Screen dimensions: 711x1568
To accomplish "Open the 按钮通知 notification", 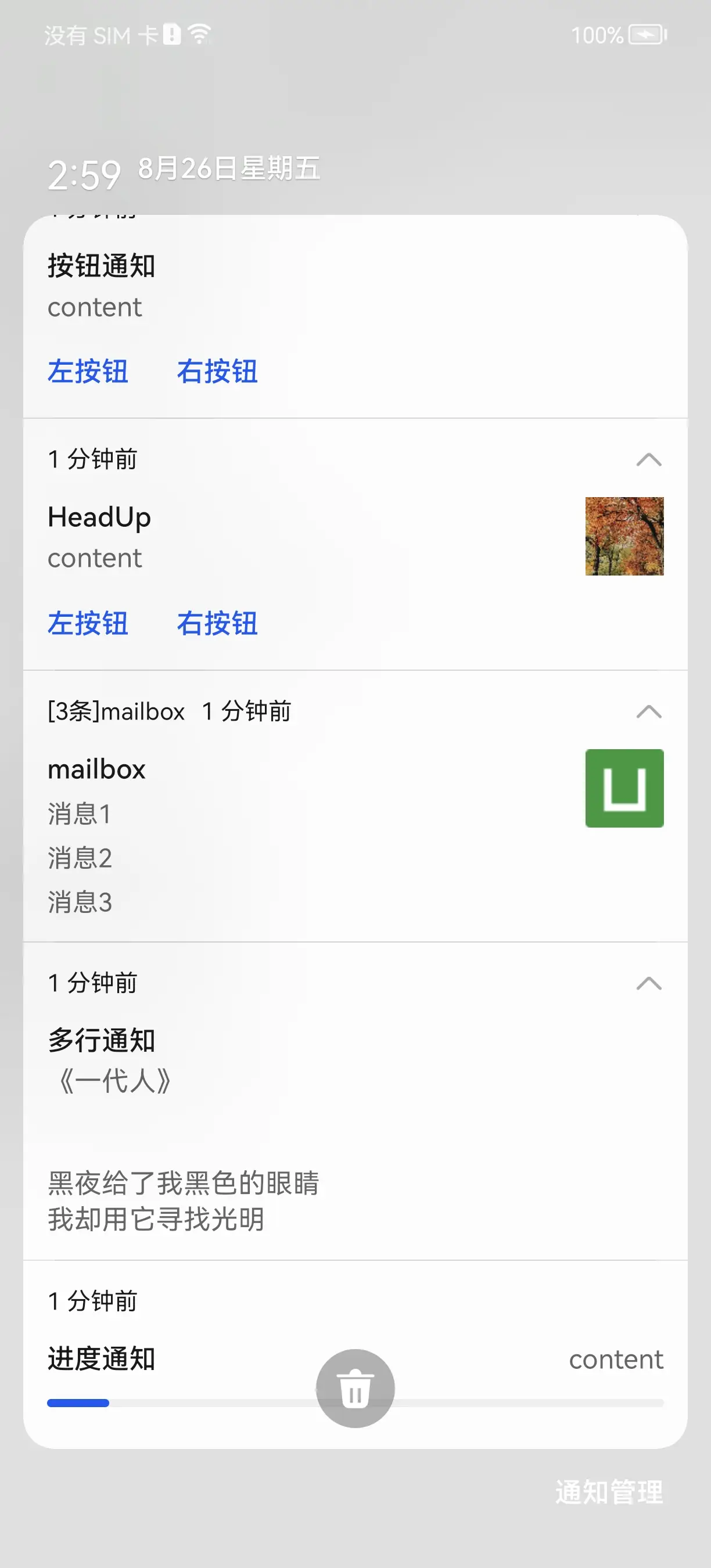I will [304, 286].
